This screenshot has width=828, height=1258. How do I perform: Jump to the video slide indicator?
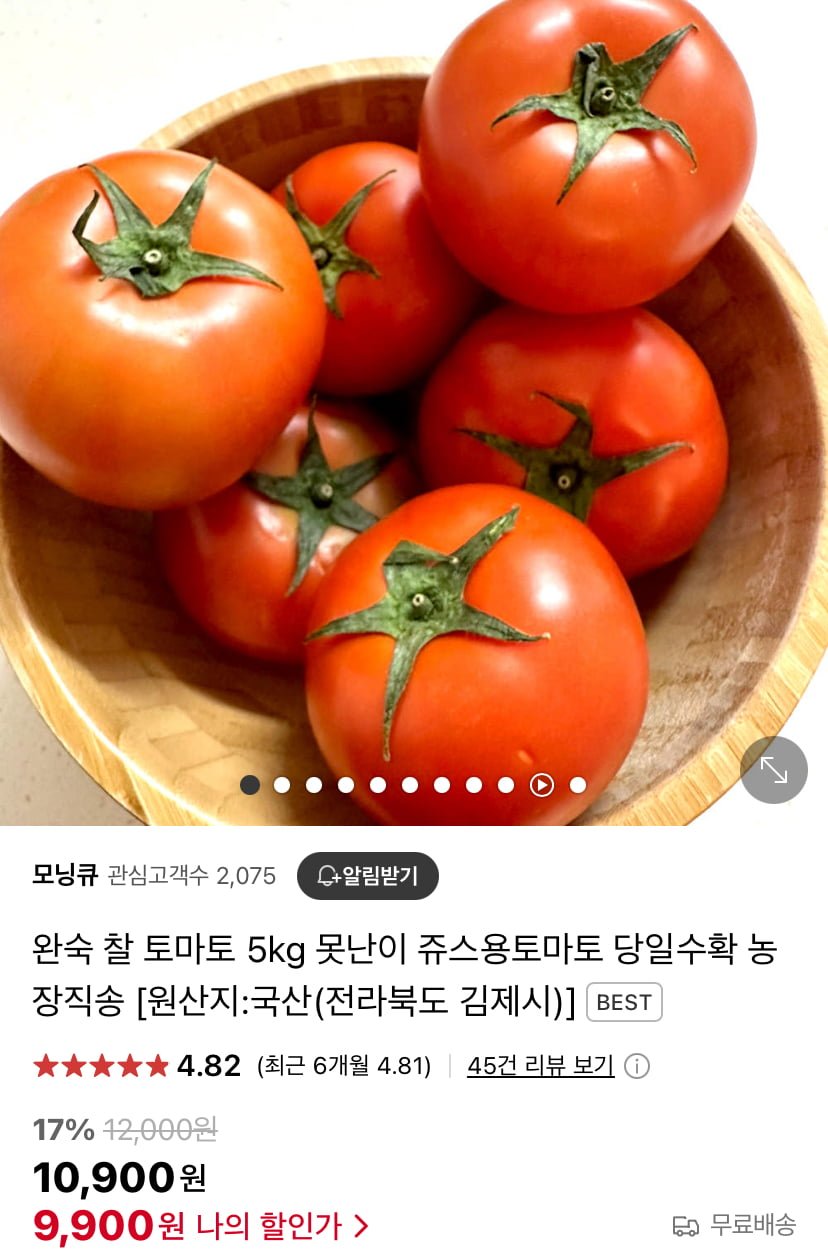541,785
